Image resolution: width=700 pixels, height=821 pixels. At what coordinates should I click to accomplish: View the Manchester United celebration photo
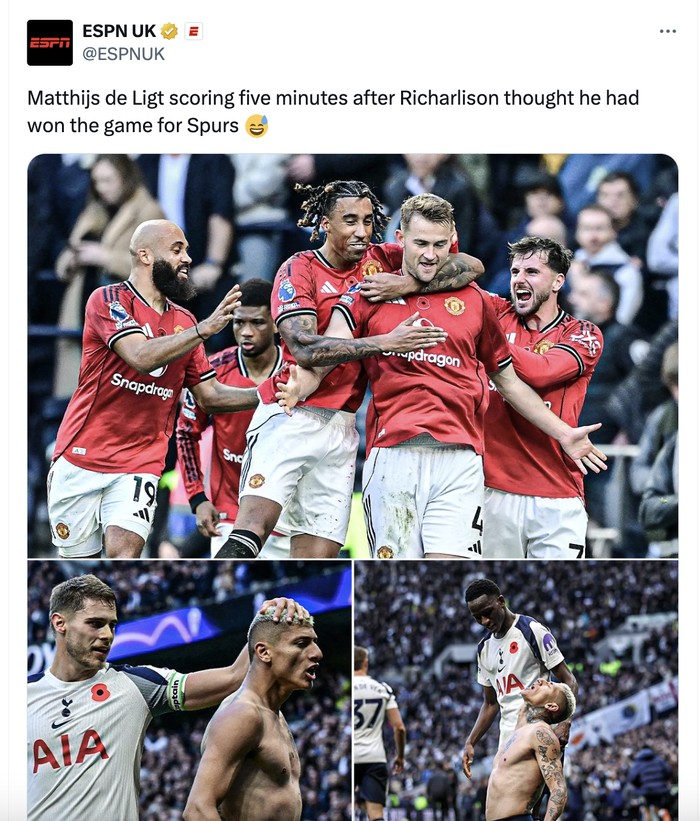352,355
